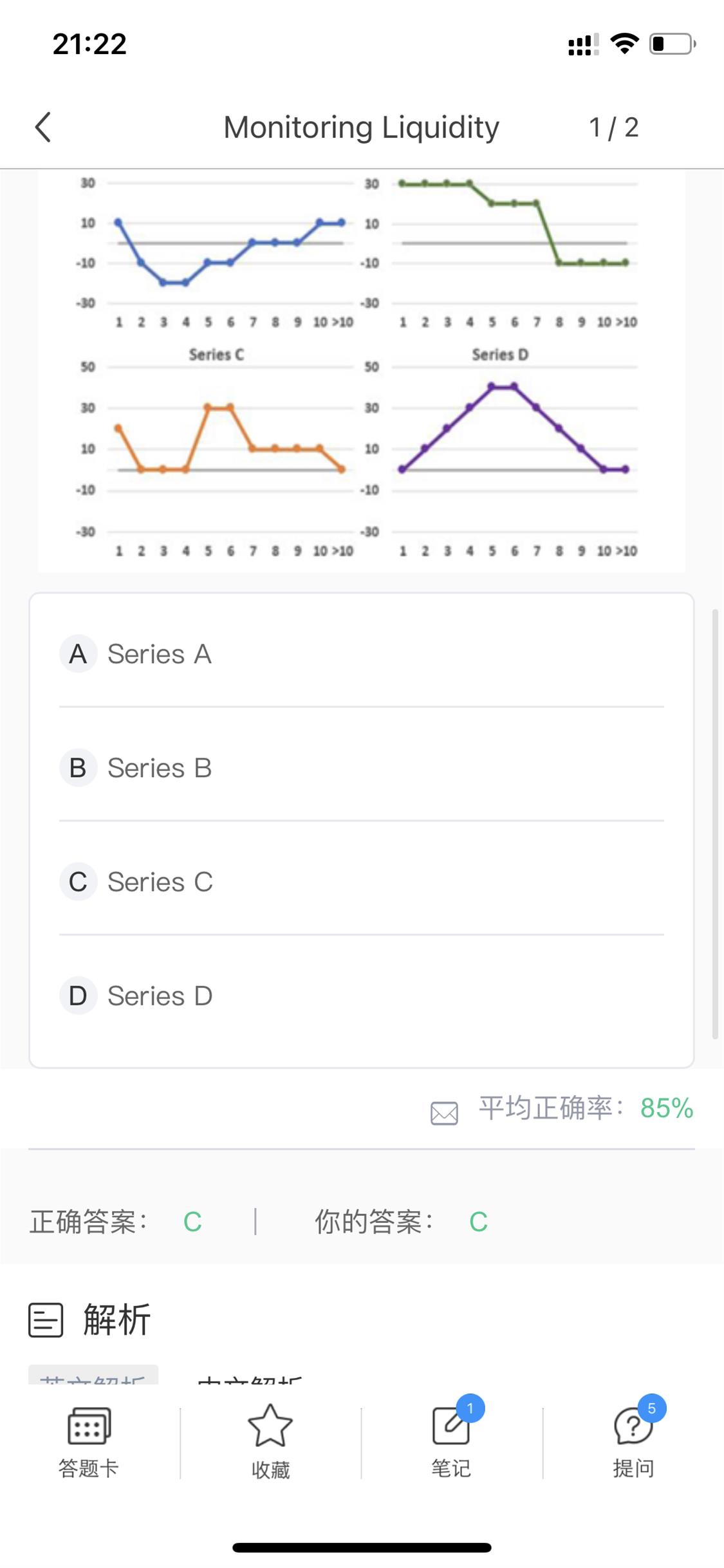The height and width of the screenshot is (1568, 724).
Task: Open the liquidity series chart image
Action: [361, 371]
